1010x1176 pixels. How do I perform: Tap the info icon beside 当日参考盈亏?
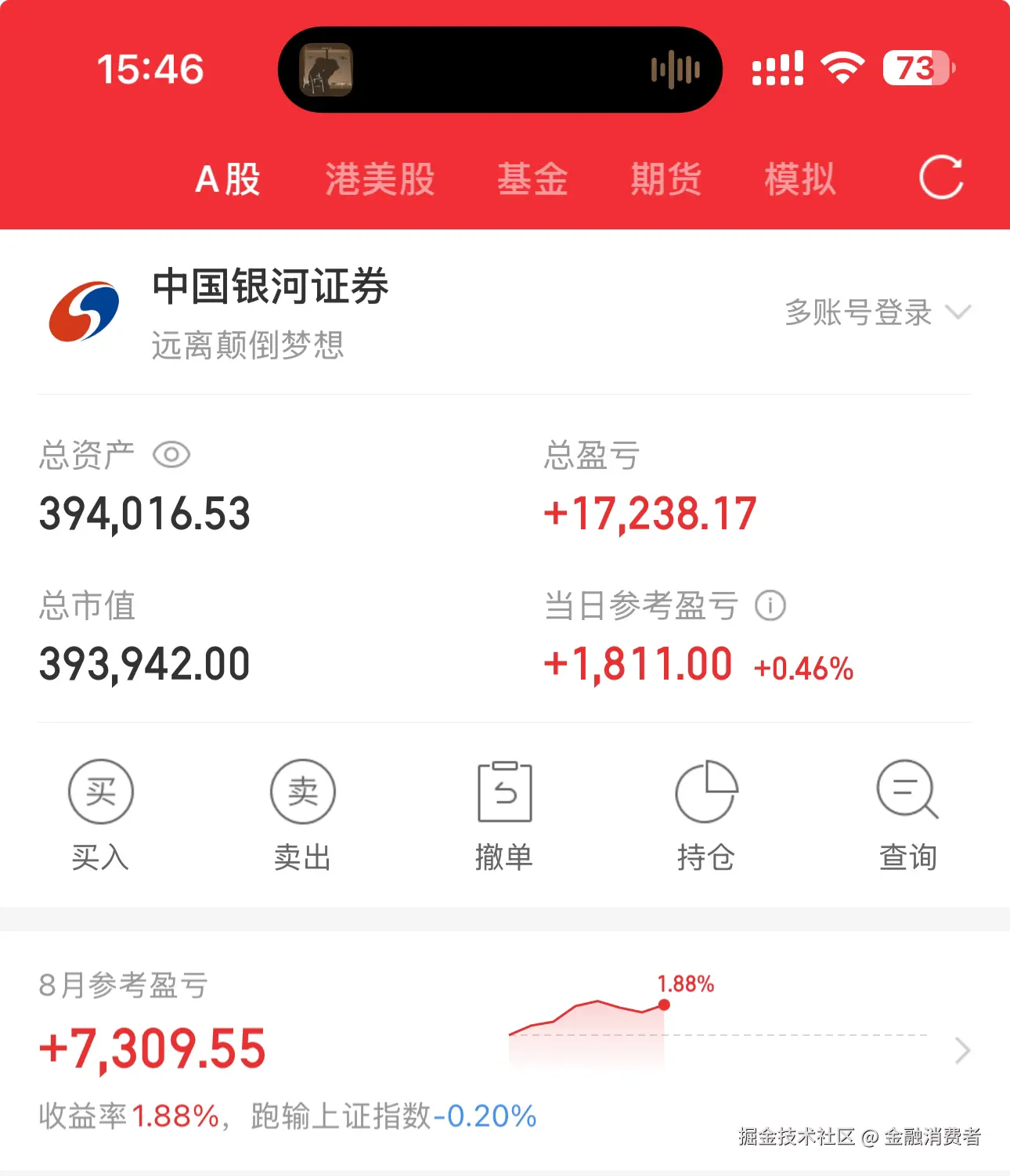point(770,606)
